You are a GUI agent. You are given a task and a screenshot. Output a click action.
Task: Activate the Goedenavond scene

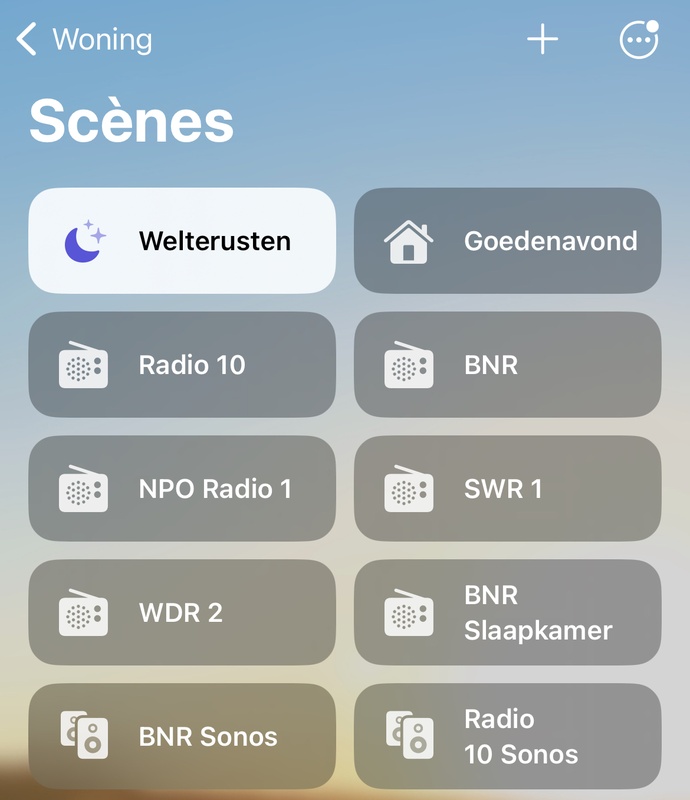[x=508, y=241]
